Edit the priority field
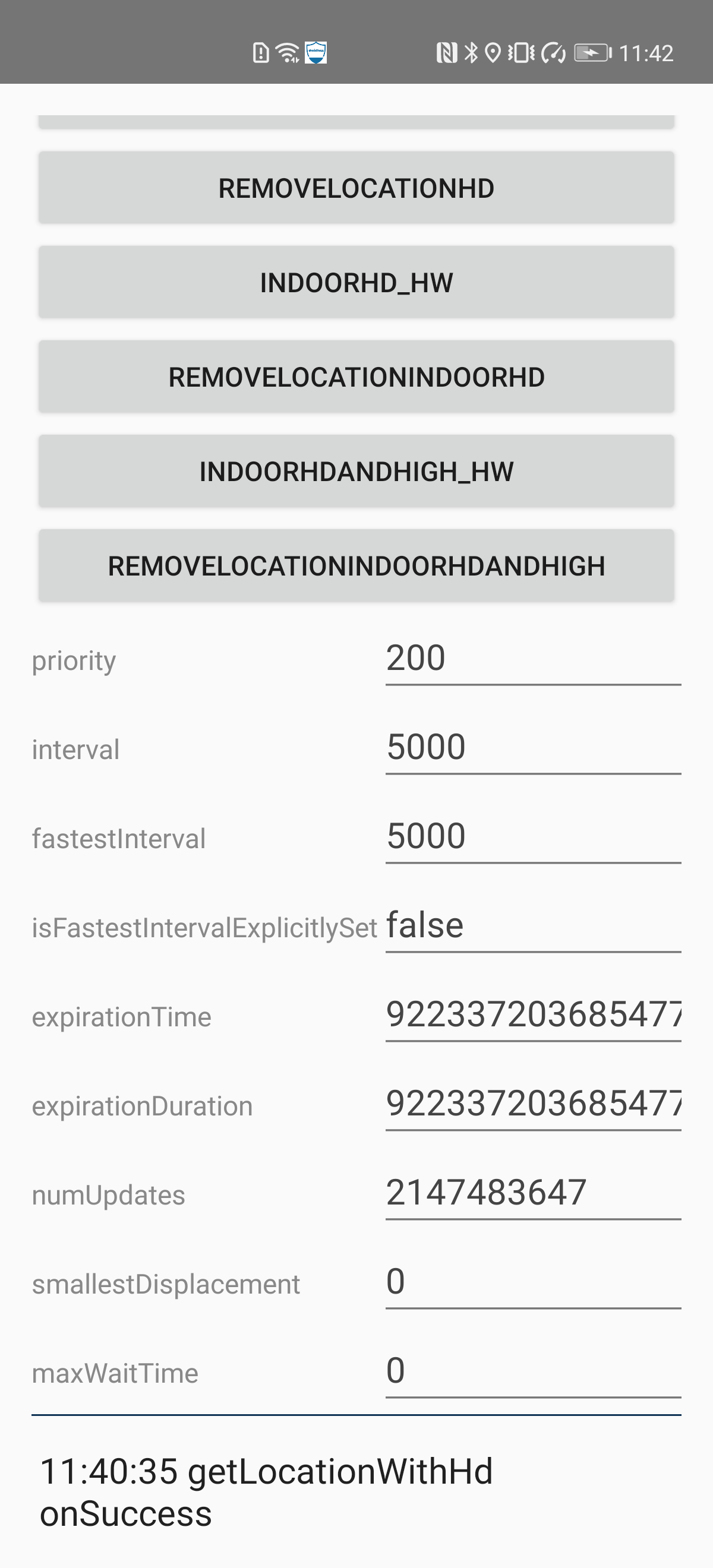Viewport: 713px width, 1568px height. pos(532,659)
